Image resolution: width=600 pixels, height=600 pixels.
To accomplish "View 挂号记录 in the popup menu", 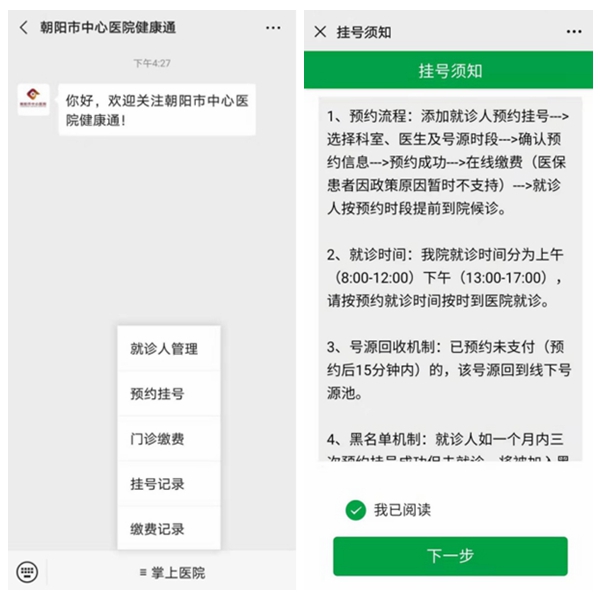I will 157,484.
